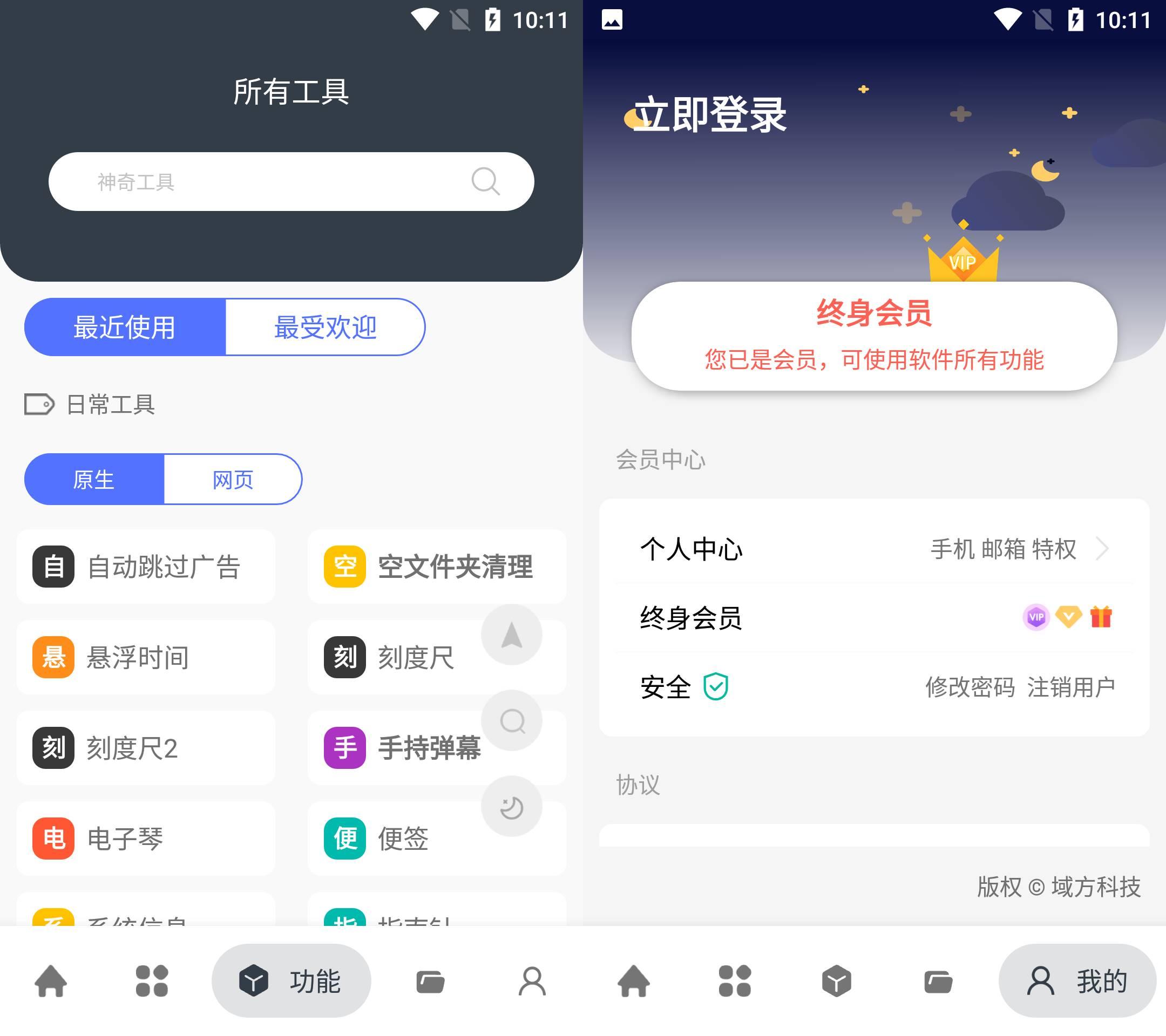
Task: Open the 便签 tool
Action: point(399,839)
